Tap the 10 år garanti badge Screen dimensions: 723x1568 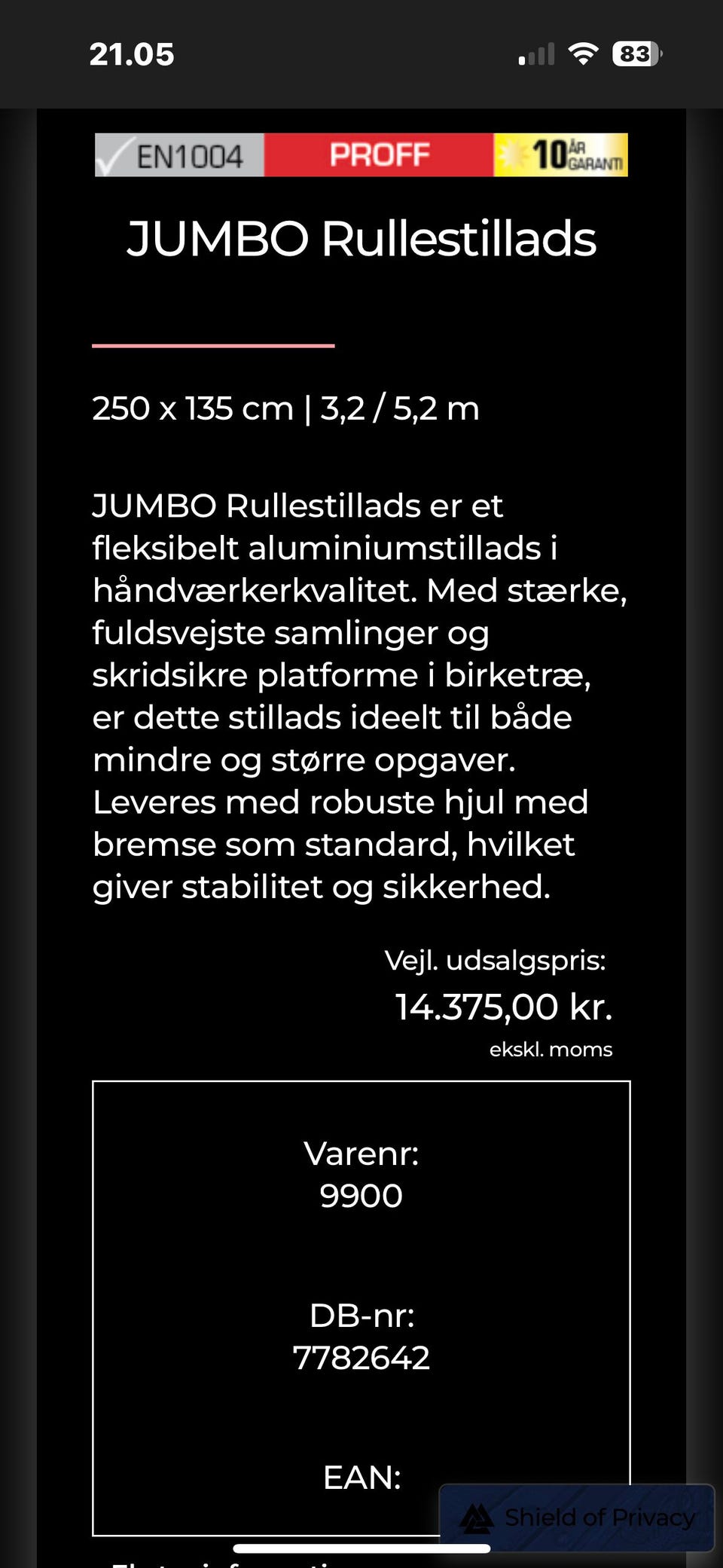tap(561, 155)
